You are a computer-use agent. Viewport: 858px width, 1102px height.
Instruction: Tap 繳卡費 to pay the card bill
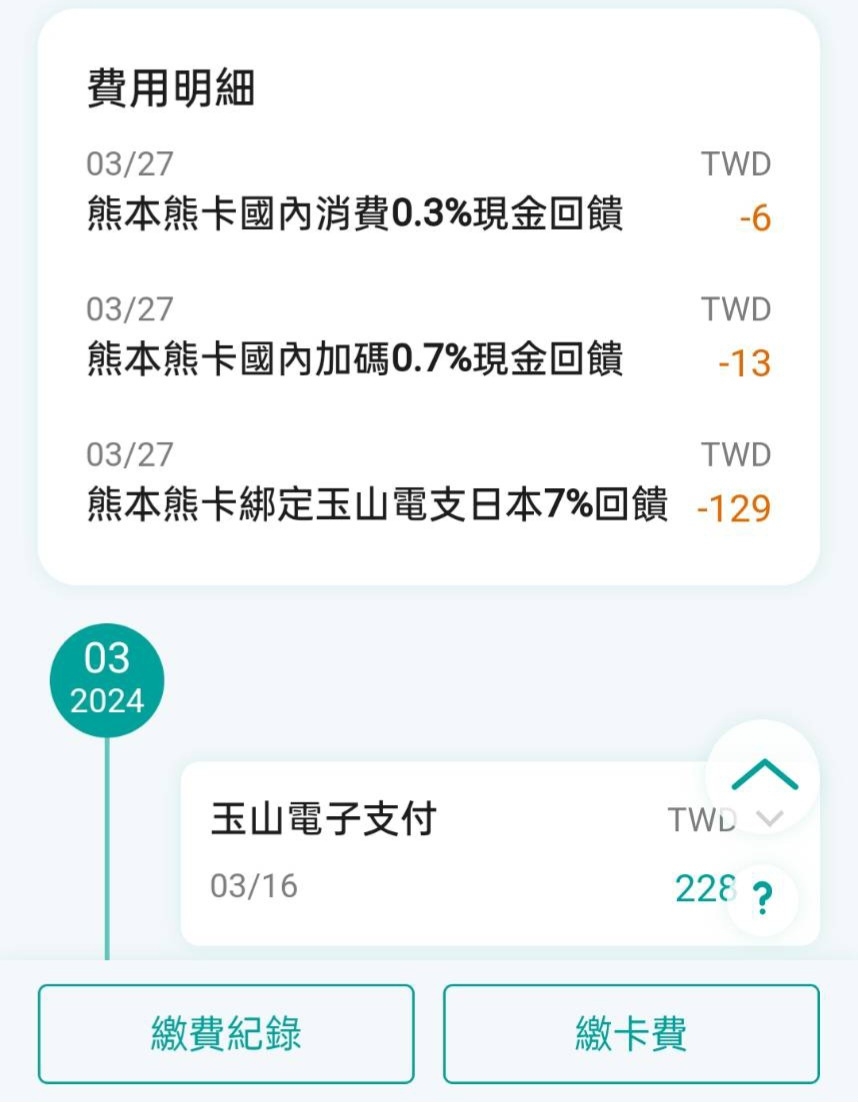631,1034
